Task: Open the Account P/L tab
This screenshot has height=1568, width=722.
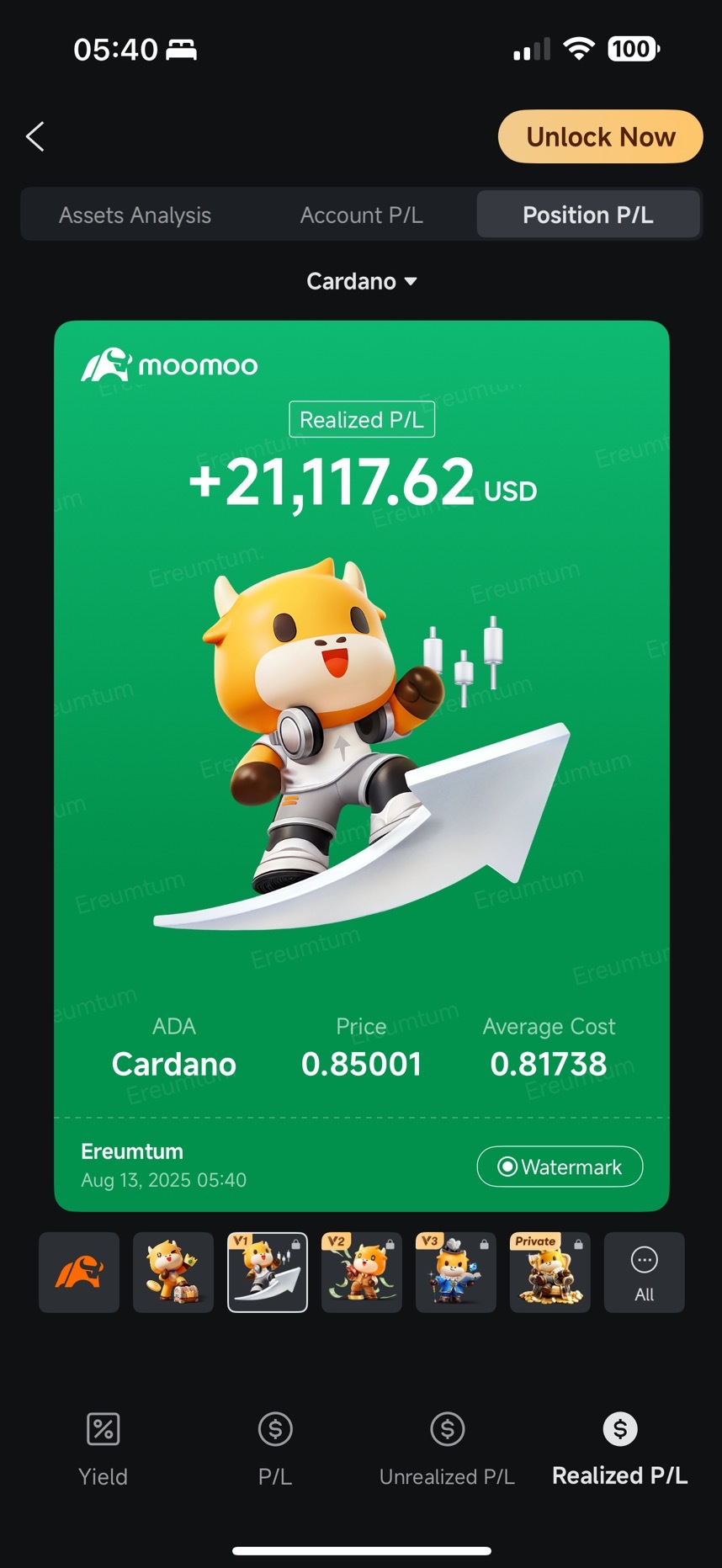Action: 361,215
